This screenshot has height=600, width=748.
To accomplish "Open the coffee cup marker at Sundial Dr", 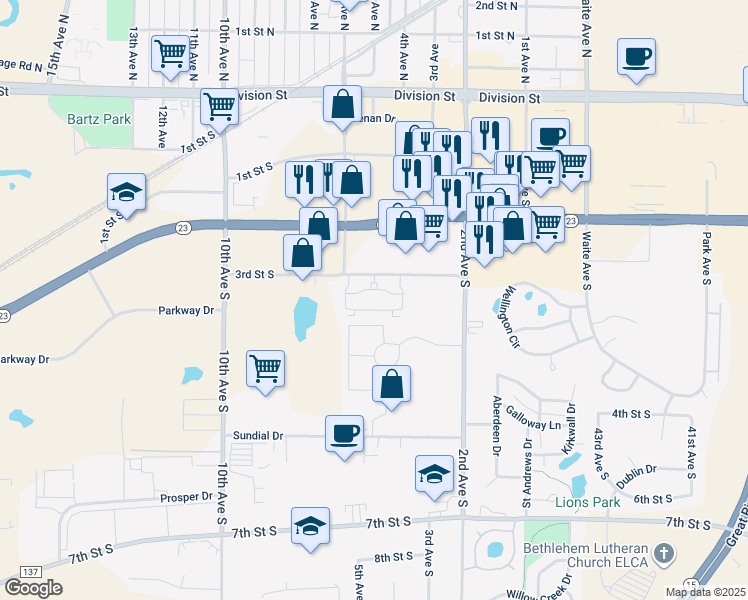I will tap(344, 434).
